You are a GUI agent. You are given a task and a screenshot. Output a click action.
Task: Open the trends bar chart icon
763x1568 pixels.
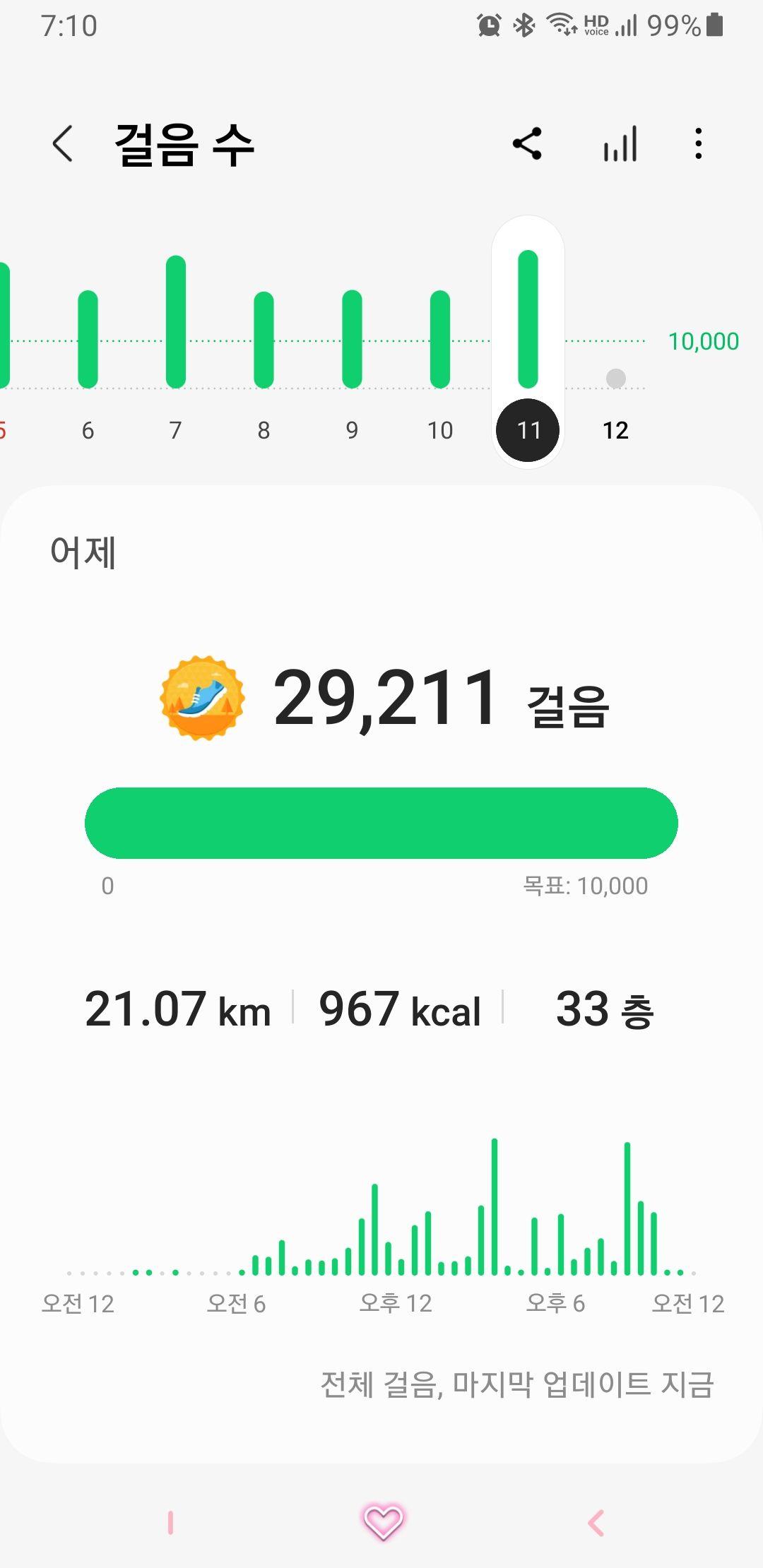(620, 143)
